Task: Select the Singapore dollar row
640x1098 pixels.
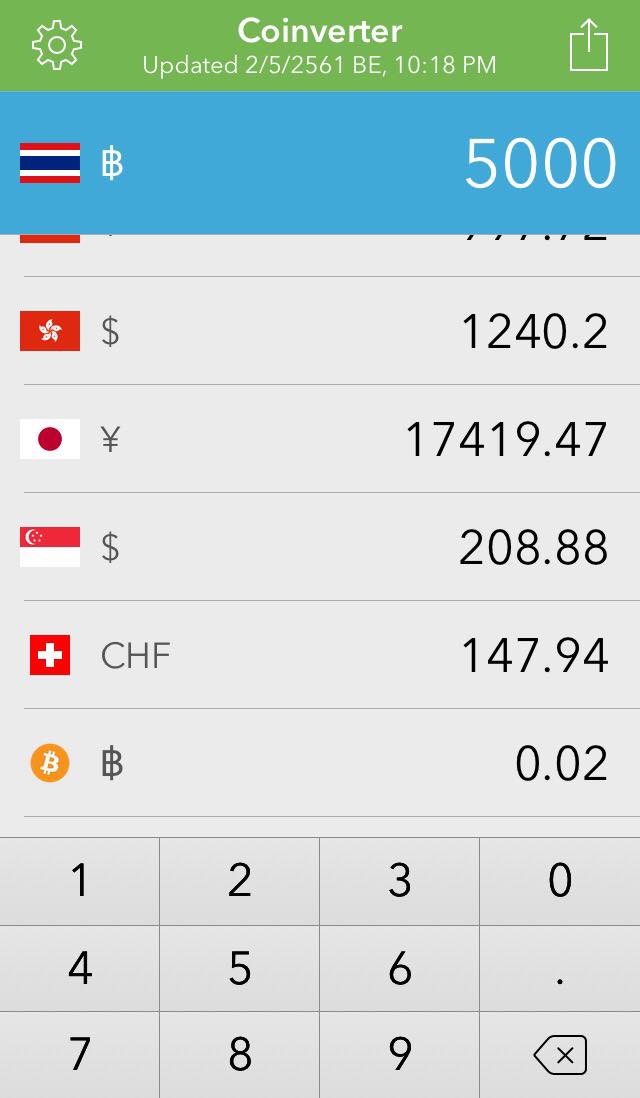Action: pyautogui.click(x=320, y=546)
